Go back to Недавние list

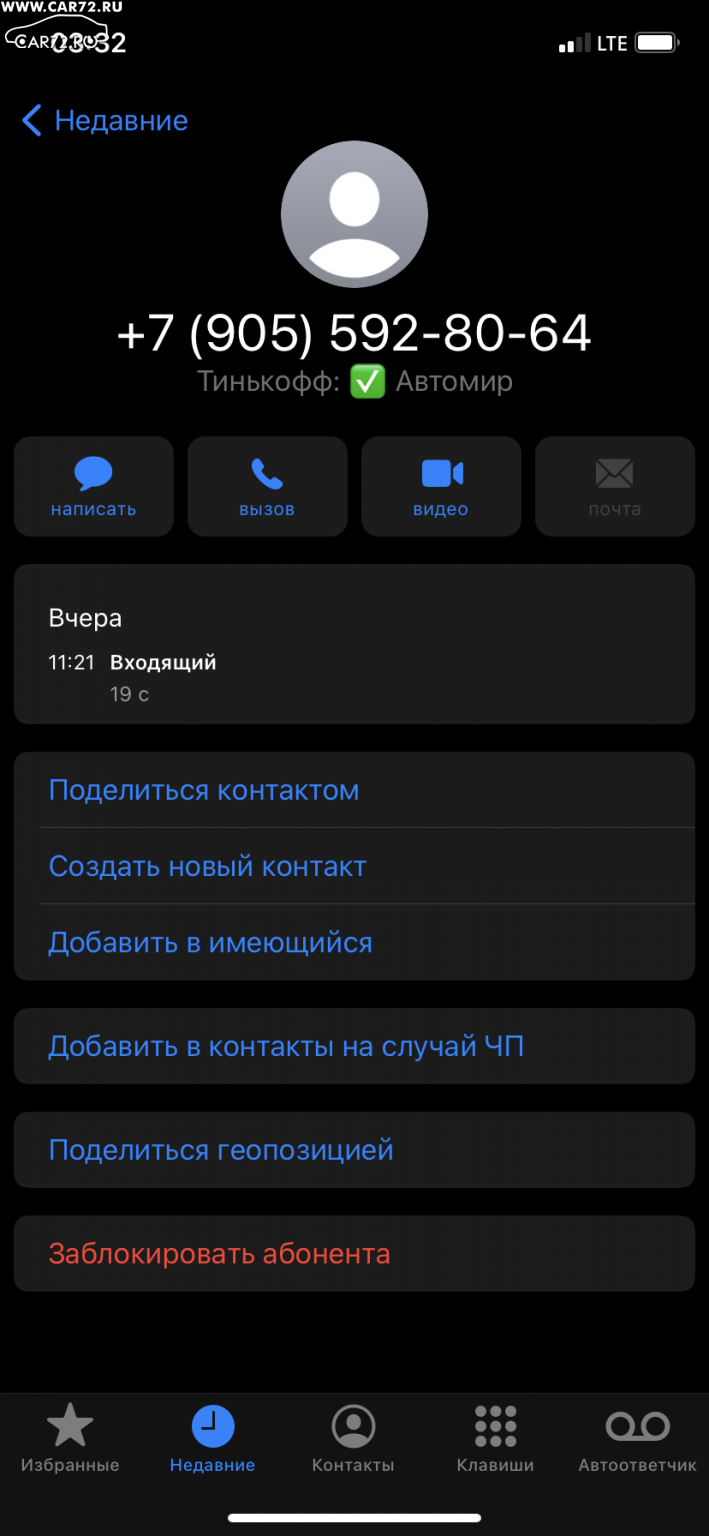pos(105,121)
